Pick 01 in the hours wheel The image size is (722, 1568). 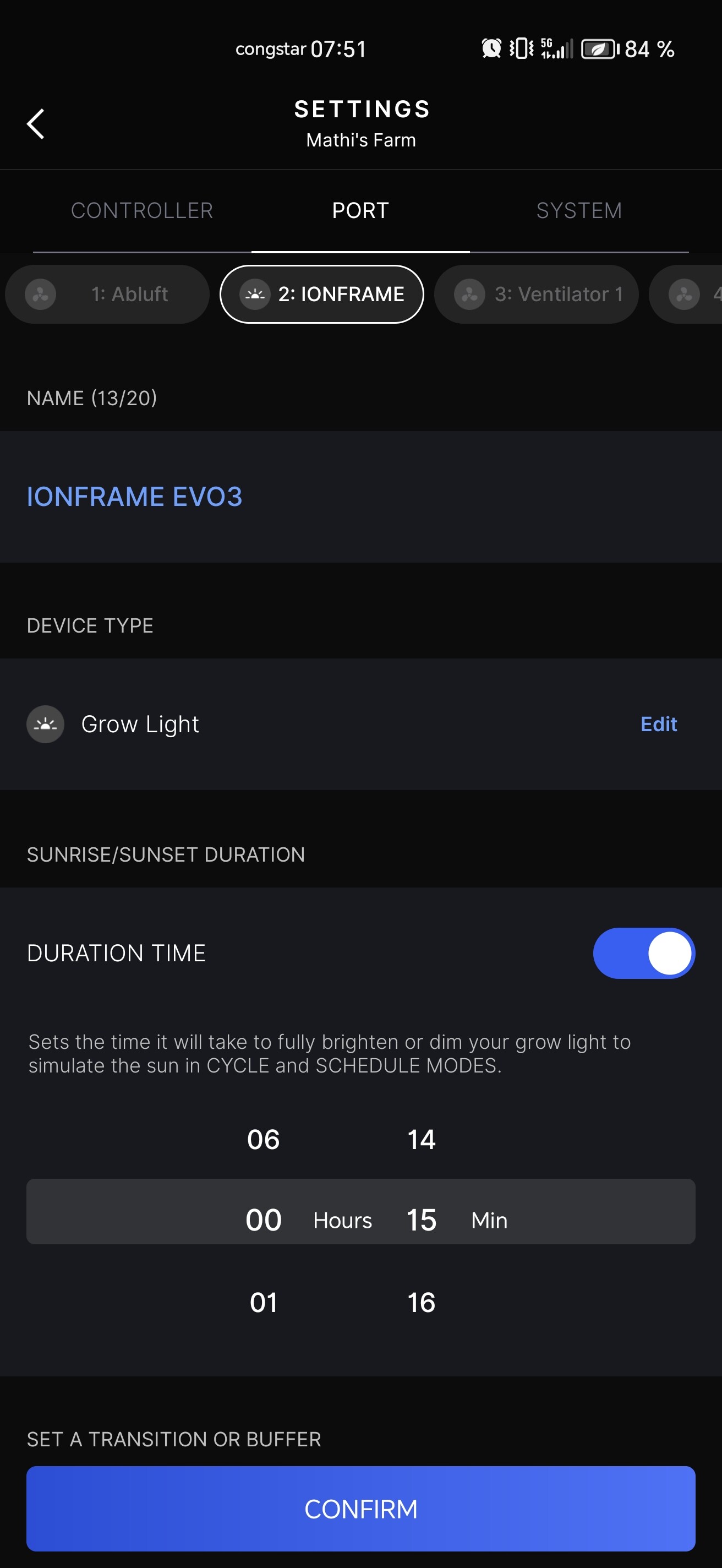pos(264,1303)
